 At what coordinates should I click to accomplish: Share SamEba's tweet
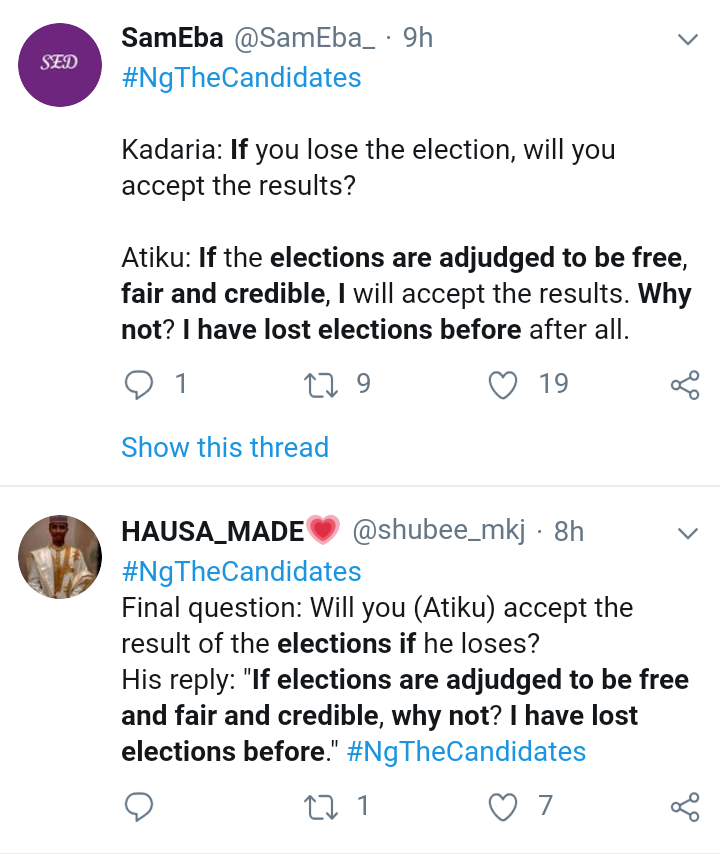coord(685,386)
